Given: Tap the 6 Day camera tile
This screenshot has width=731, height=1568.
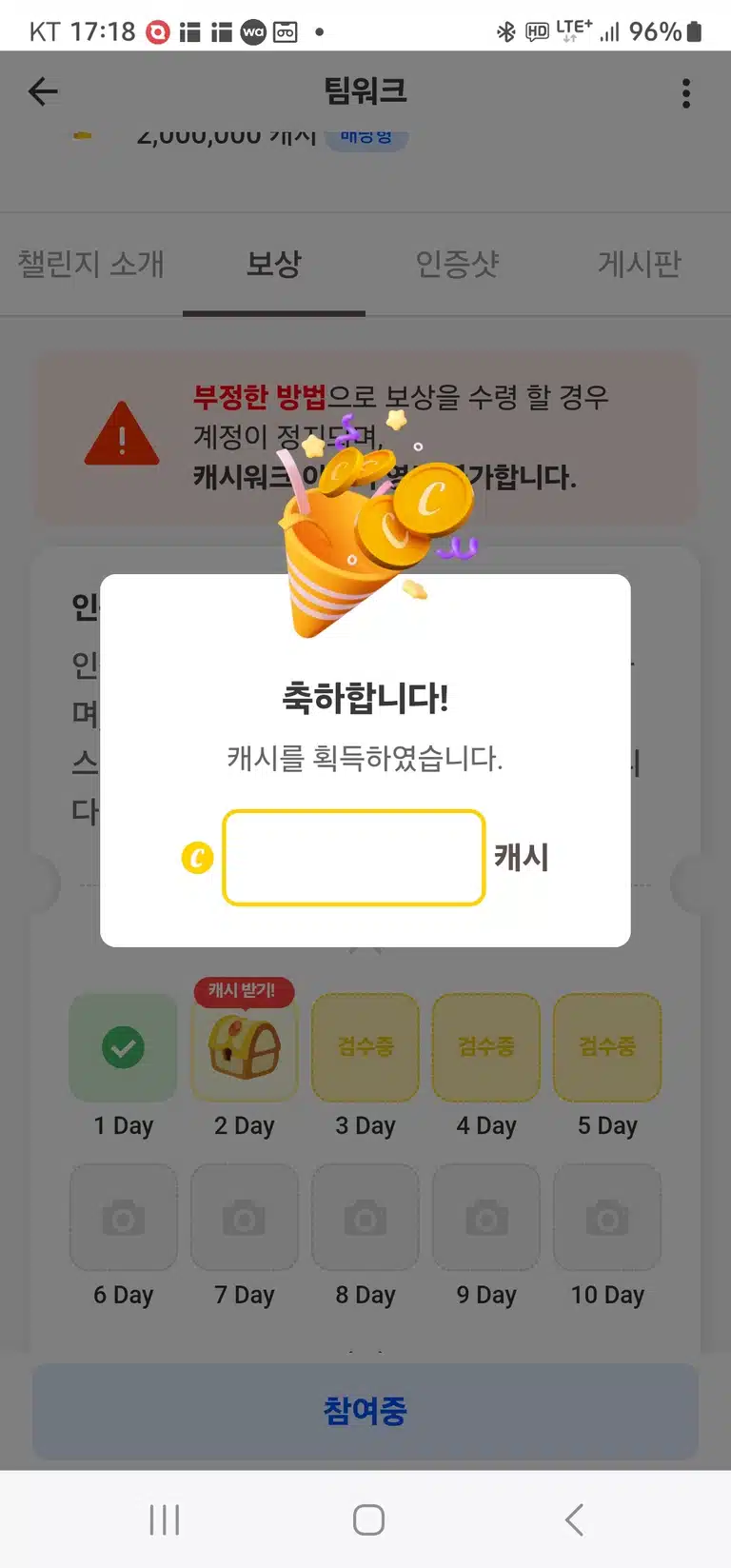Looking at the screenshot, I should pos(123,1218).
